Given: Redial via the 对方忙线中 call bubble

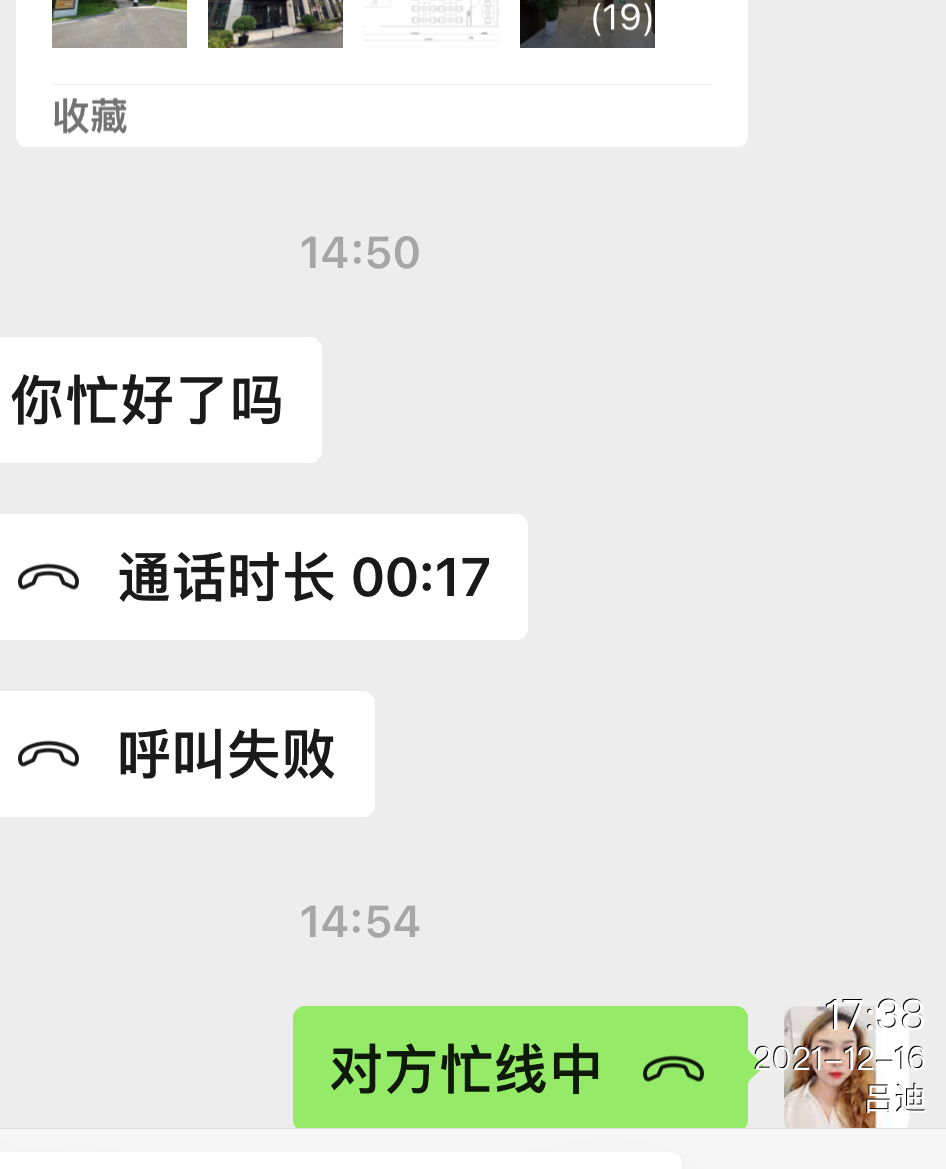Looking at the screenshot, I should pyautogui.click(x=520, y=1068).
